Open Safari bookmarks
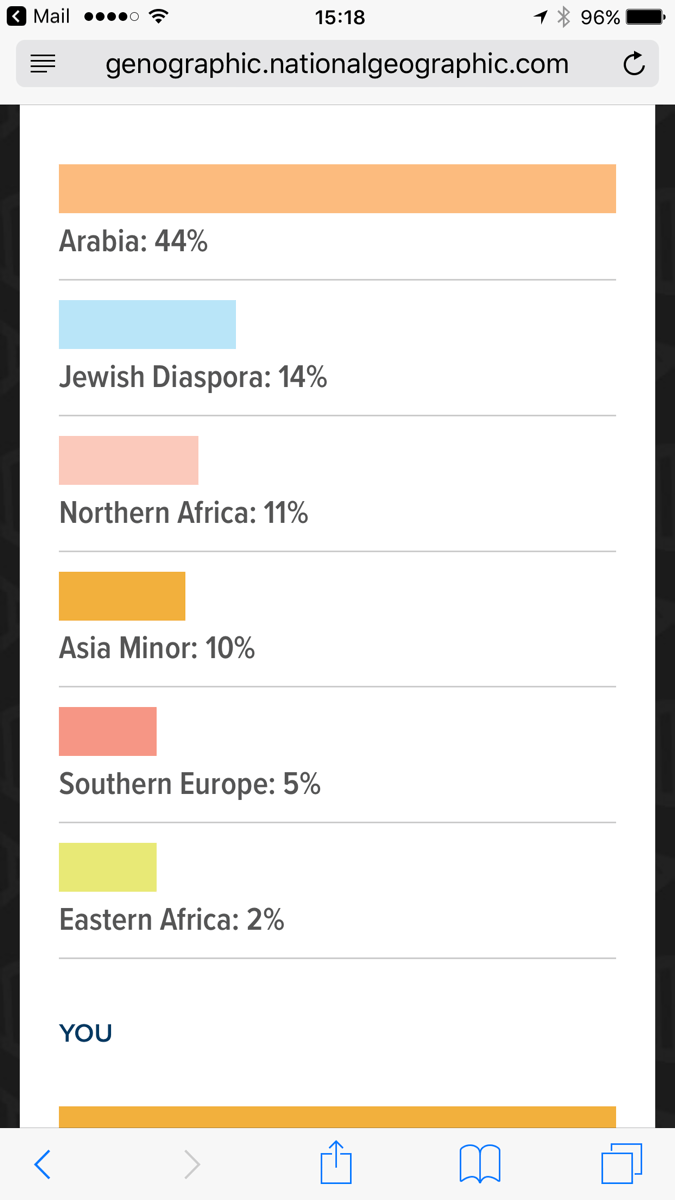 (480, 1164)
